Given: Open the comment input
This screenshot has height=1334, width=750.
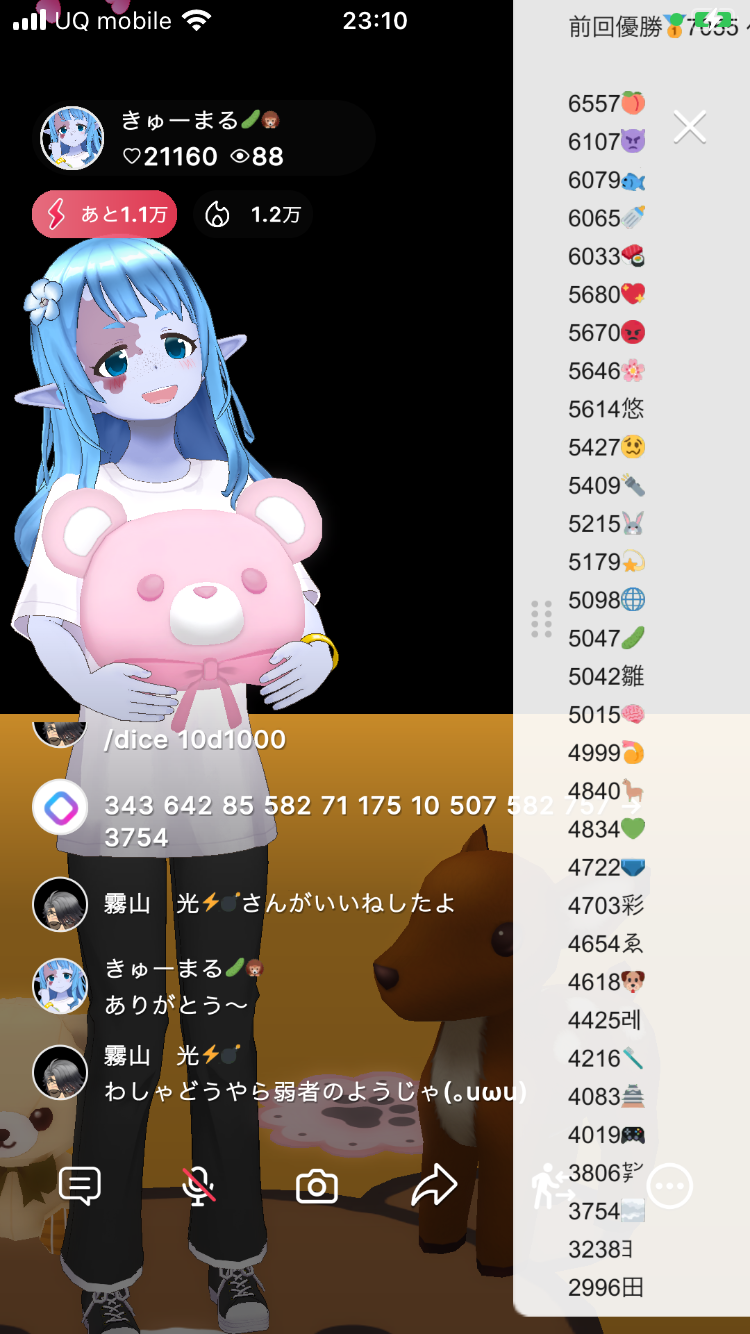Looking at the screenshot, I should pyautogui.click(x=80, y=1187).
